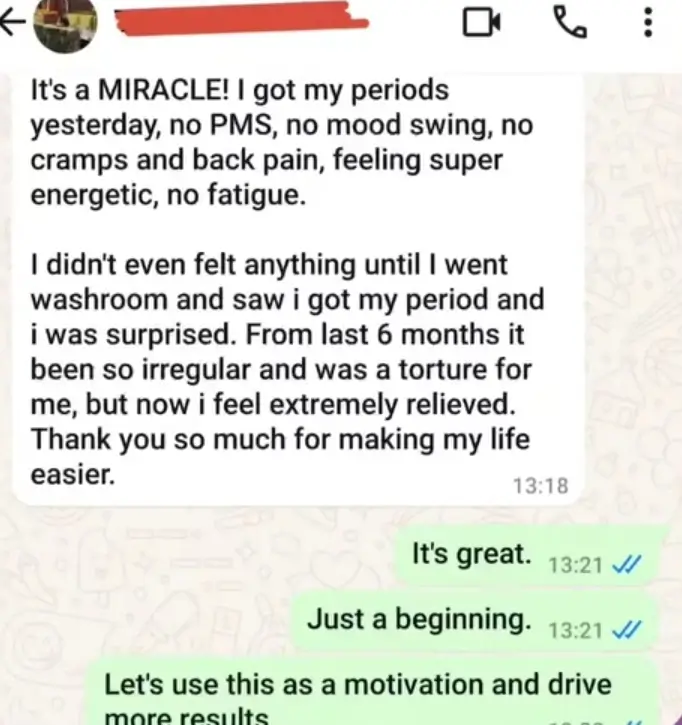
Task: Start a voice call
Action: tap(569, 22)
